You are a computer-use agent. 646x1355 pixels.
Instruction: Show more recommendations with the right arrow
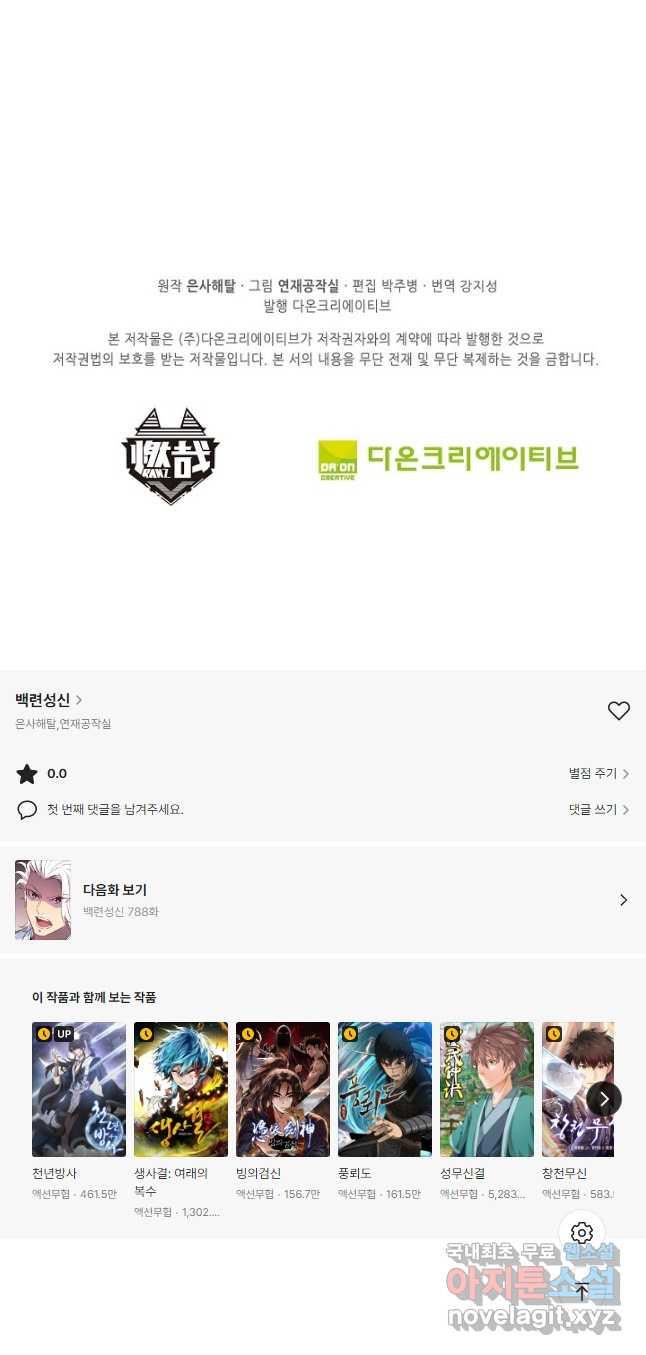coord(604,1099)
